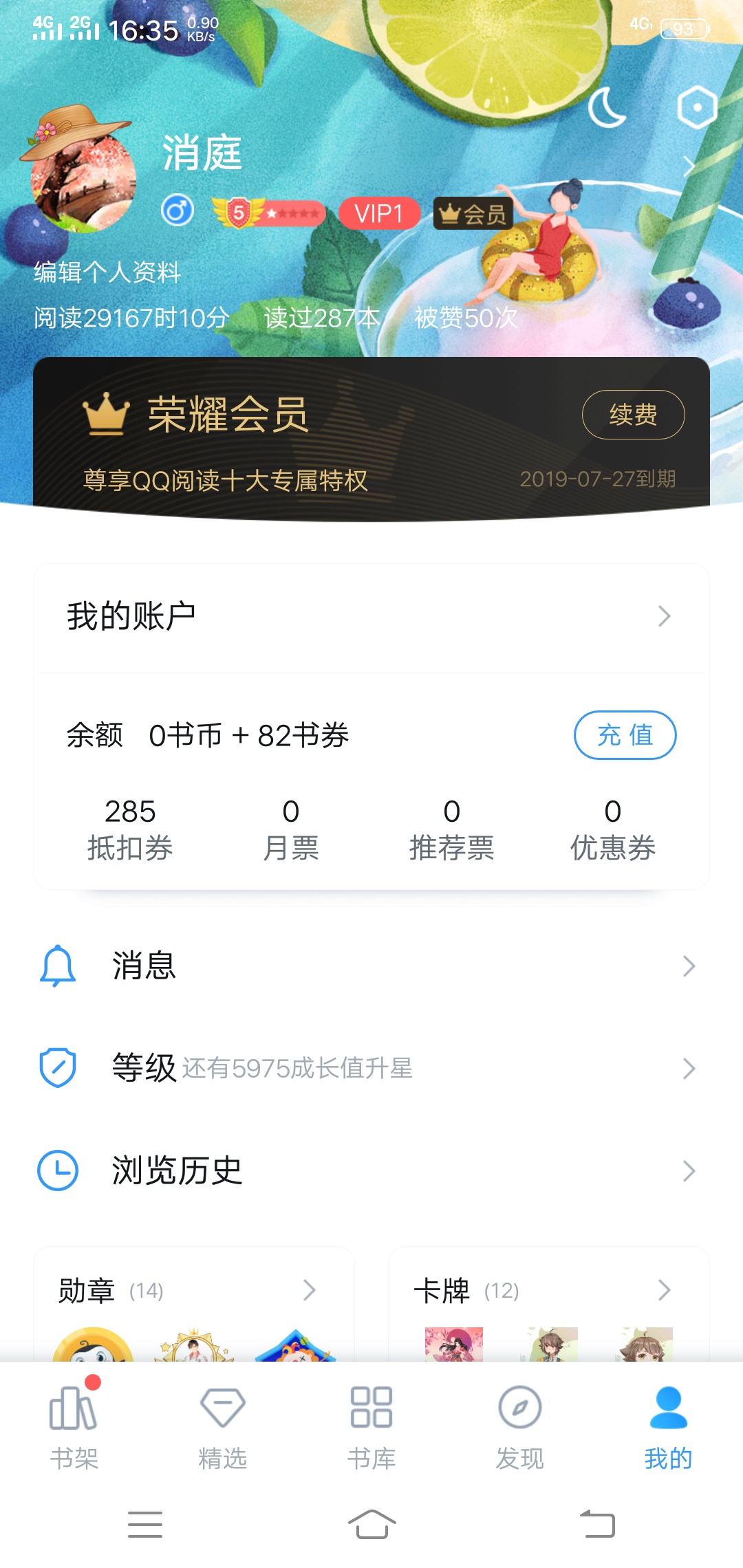Switch to the 发现 discover tab
743x1568 pixels.
click(520, 1426)
